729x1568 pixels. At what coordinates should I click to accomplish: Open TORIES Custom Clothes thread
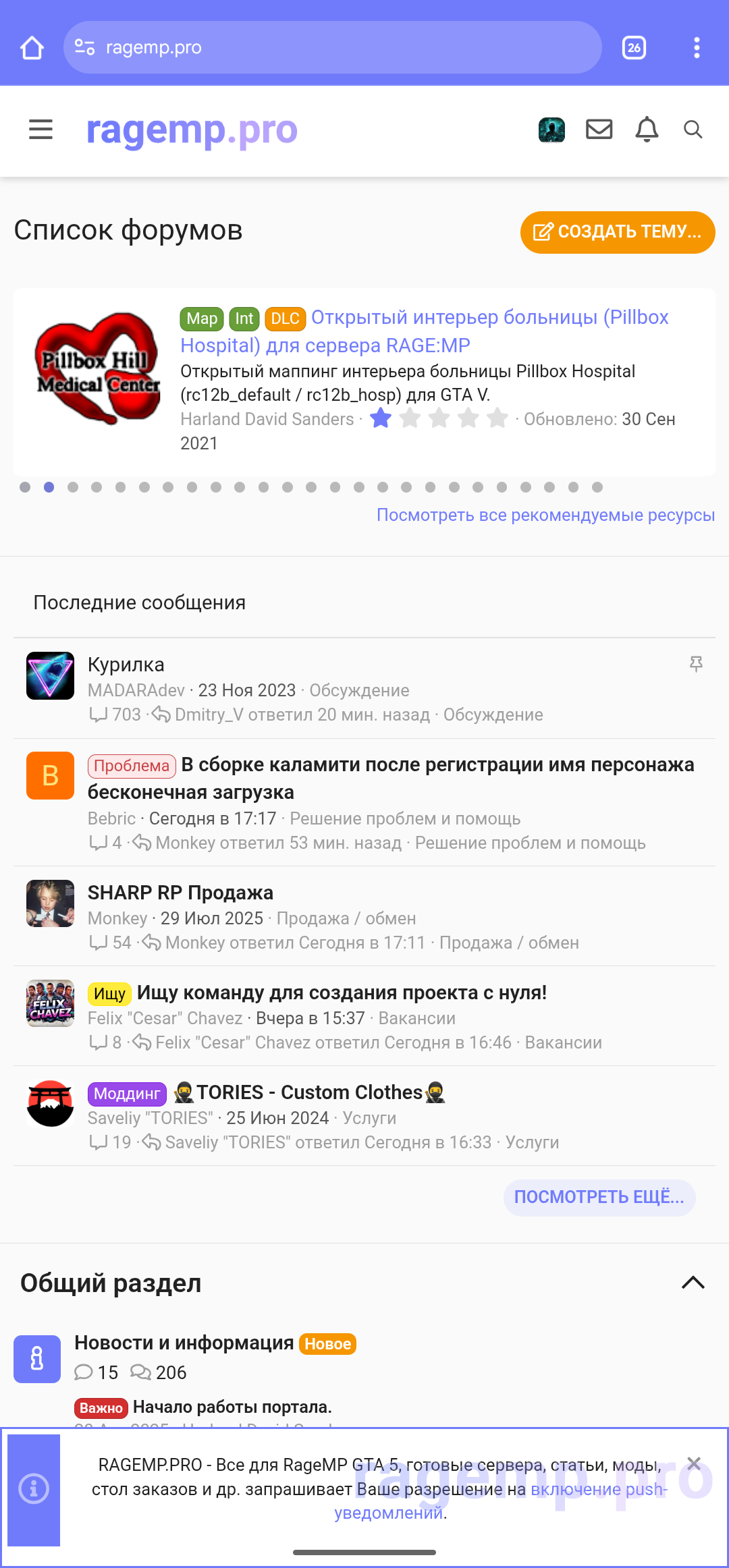point(309,1092)
